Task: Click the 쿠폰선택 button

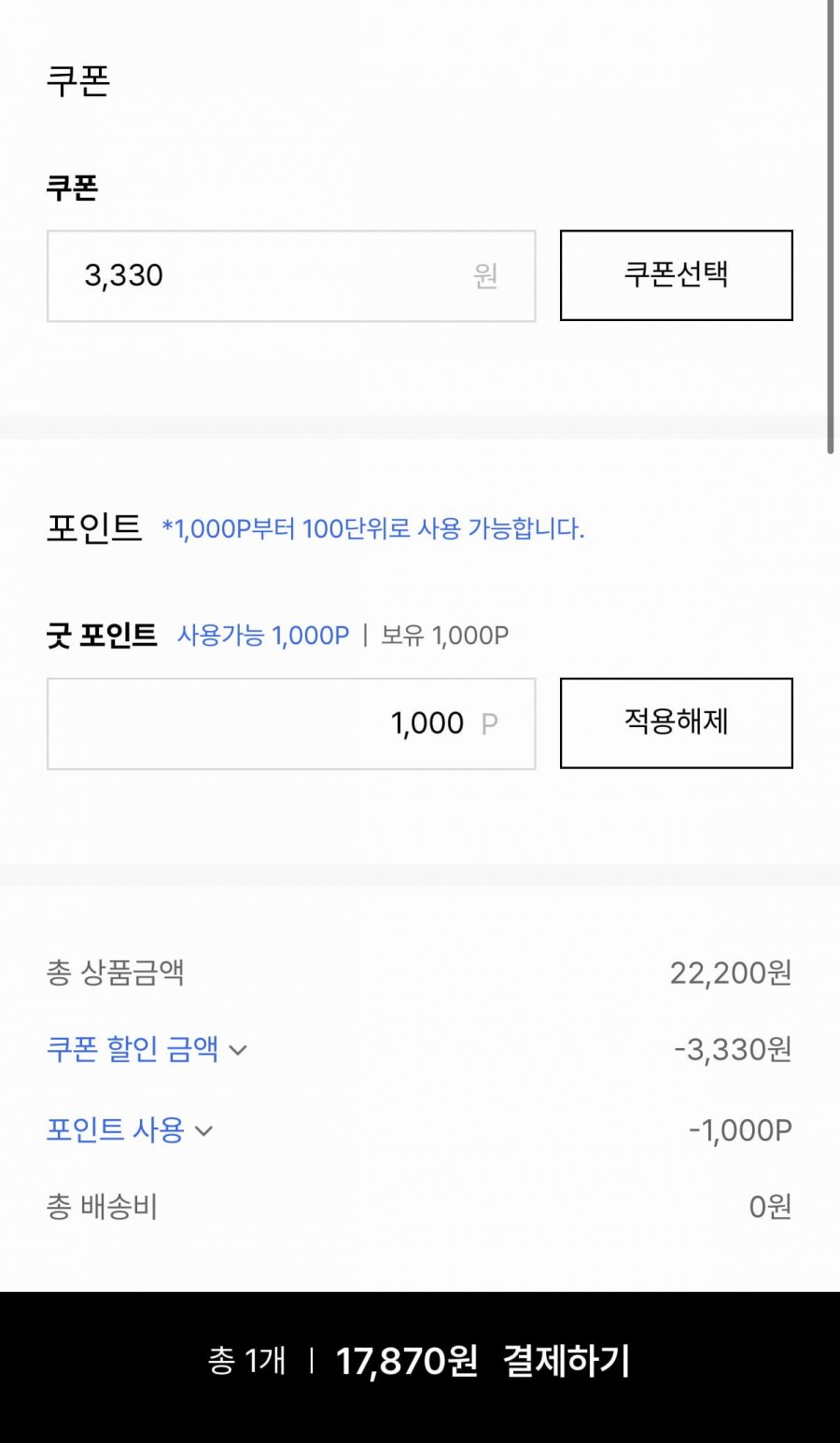Action: (676, 275)
